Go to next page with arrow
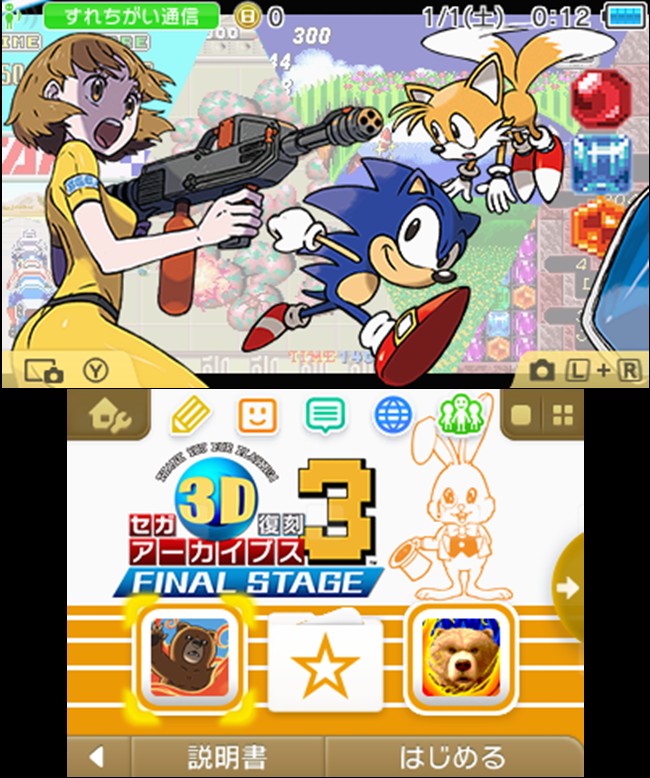 click(x=568, y=587)
